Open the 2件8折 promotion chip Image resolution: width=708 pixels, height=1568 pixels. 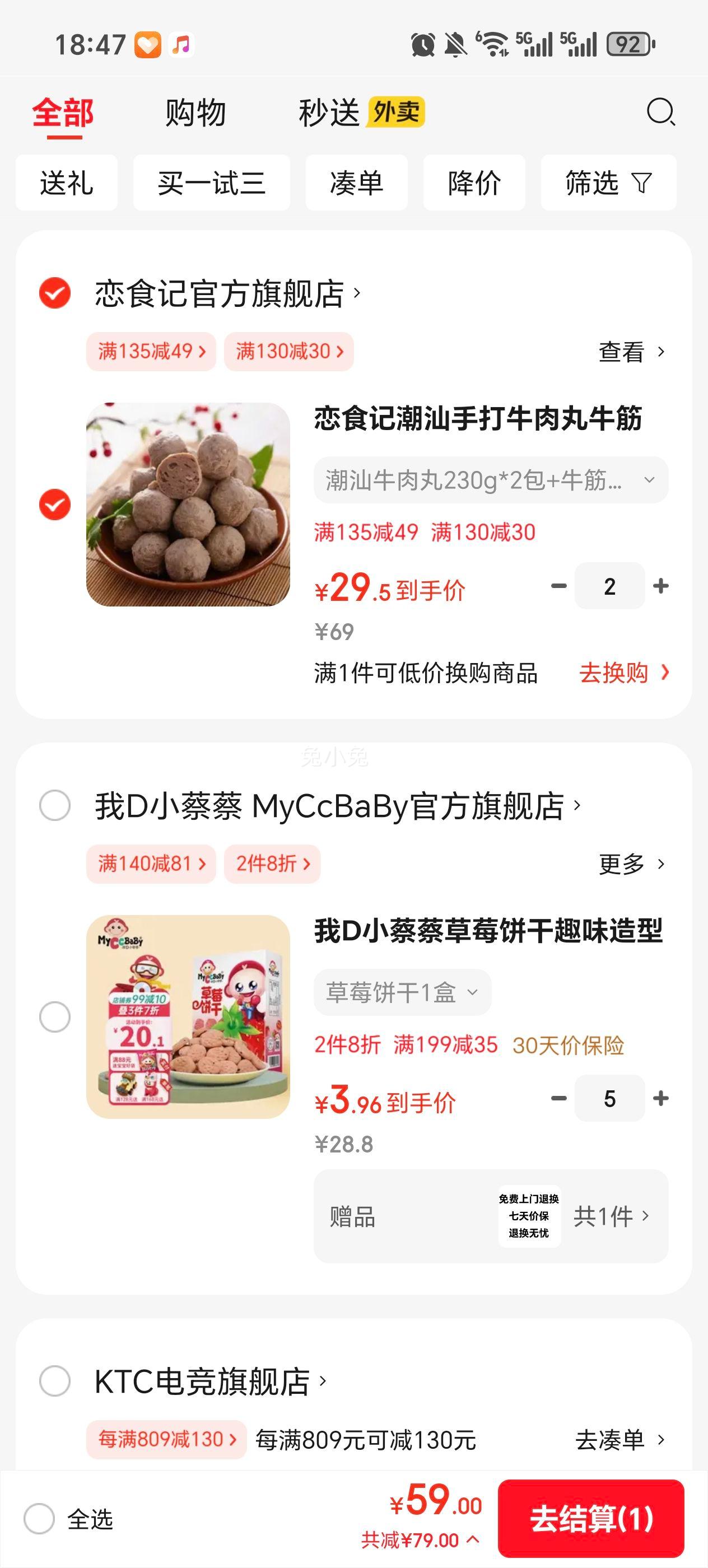[x=272, y=864]
